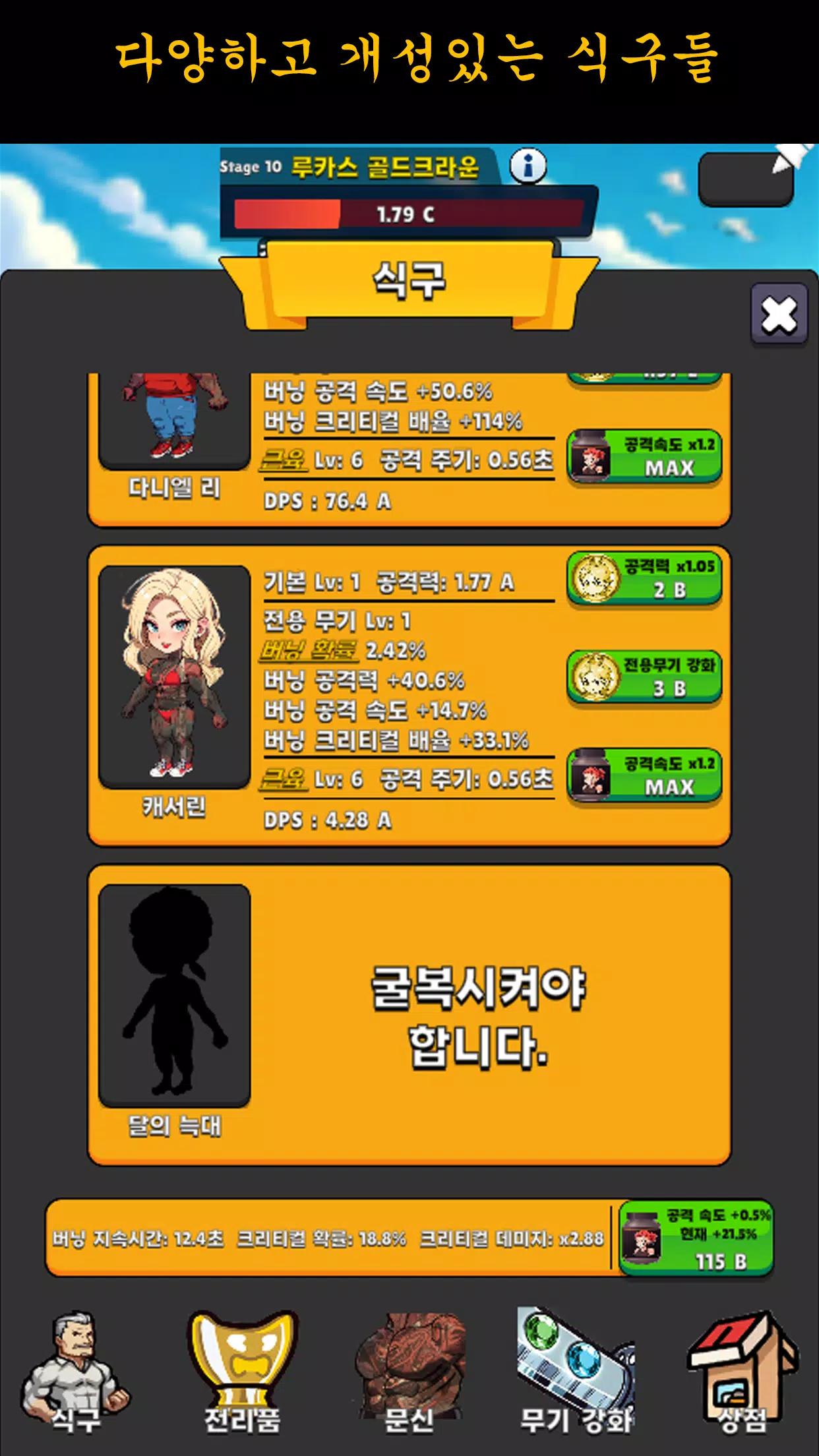Switch to the 식구 tab

pyautogui.click(x=76, y=1373)
